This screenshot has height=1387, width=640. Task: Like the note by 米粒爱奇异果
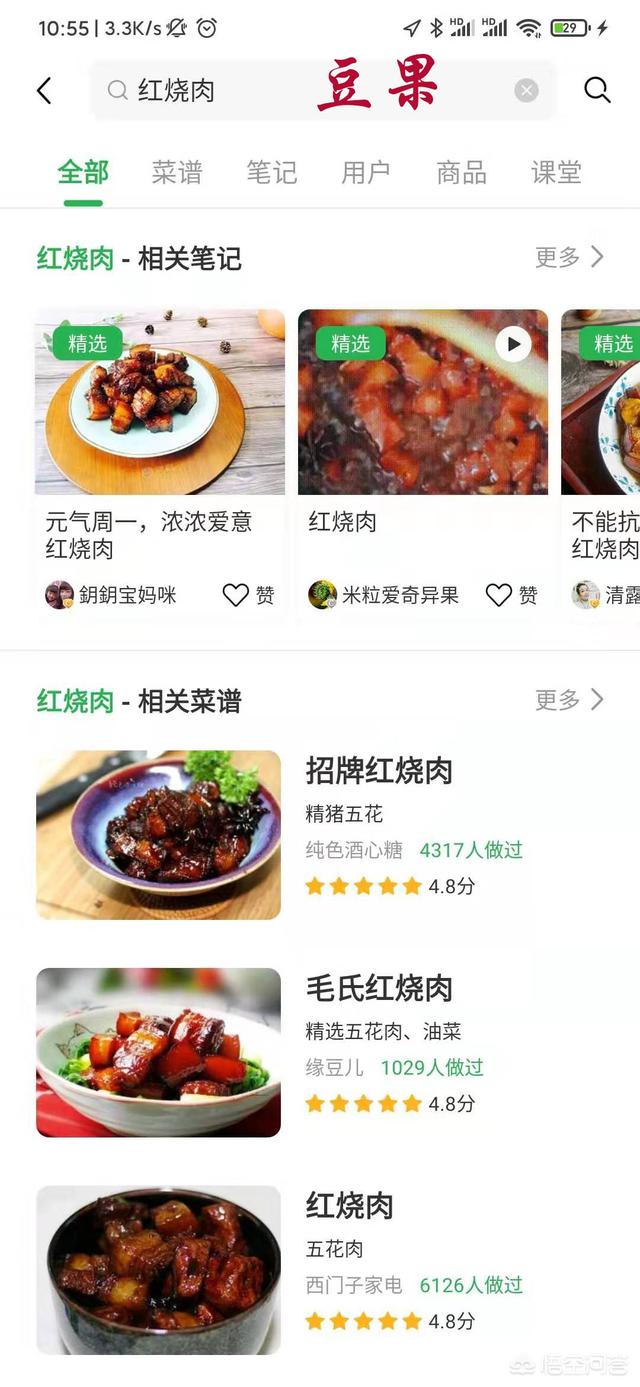point(511,596)
